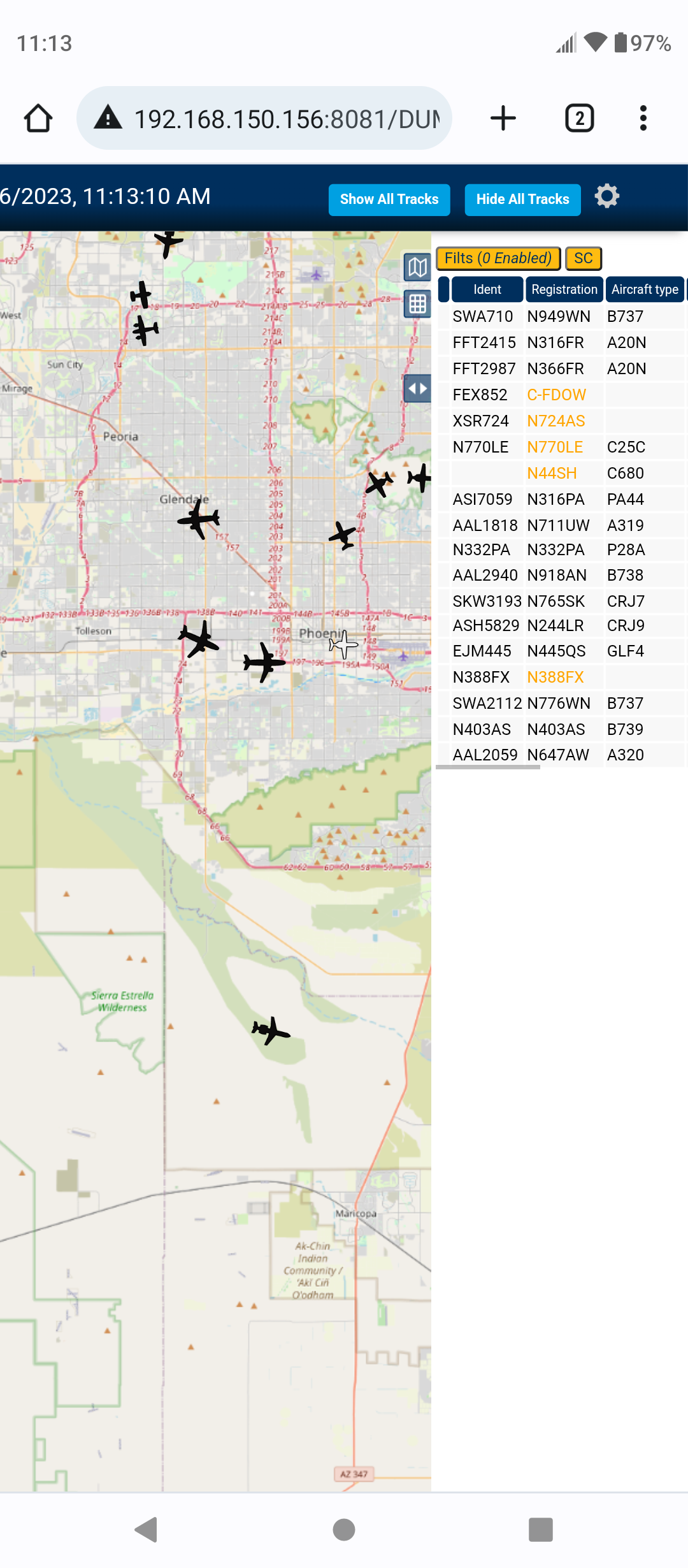Open the browser overflow menu
Viewport: 688px width, 1568px height.
[x=643, y=118]
